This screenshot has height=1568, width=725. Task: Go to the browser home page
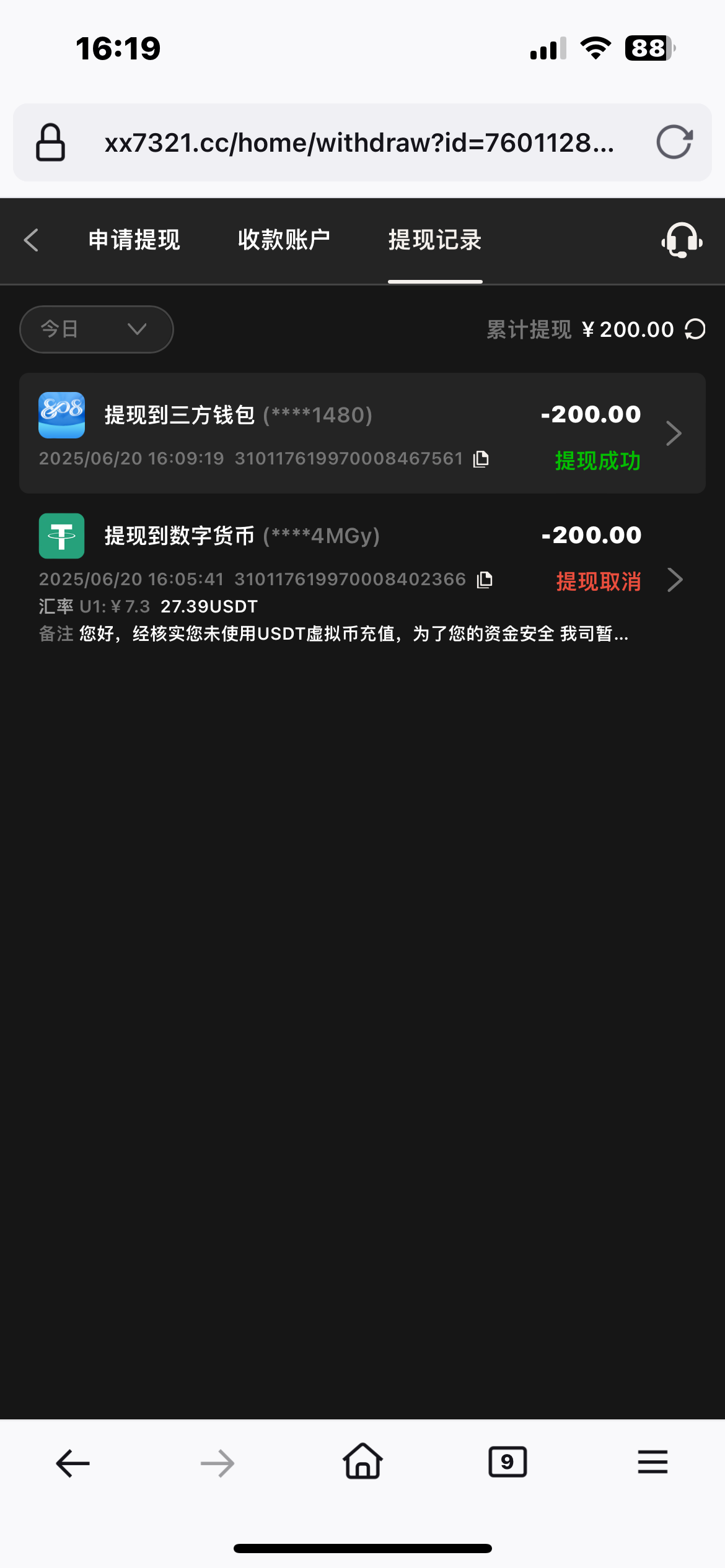tap(362, 1463)
